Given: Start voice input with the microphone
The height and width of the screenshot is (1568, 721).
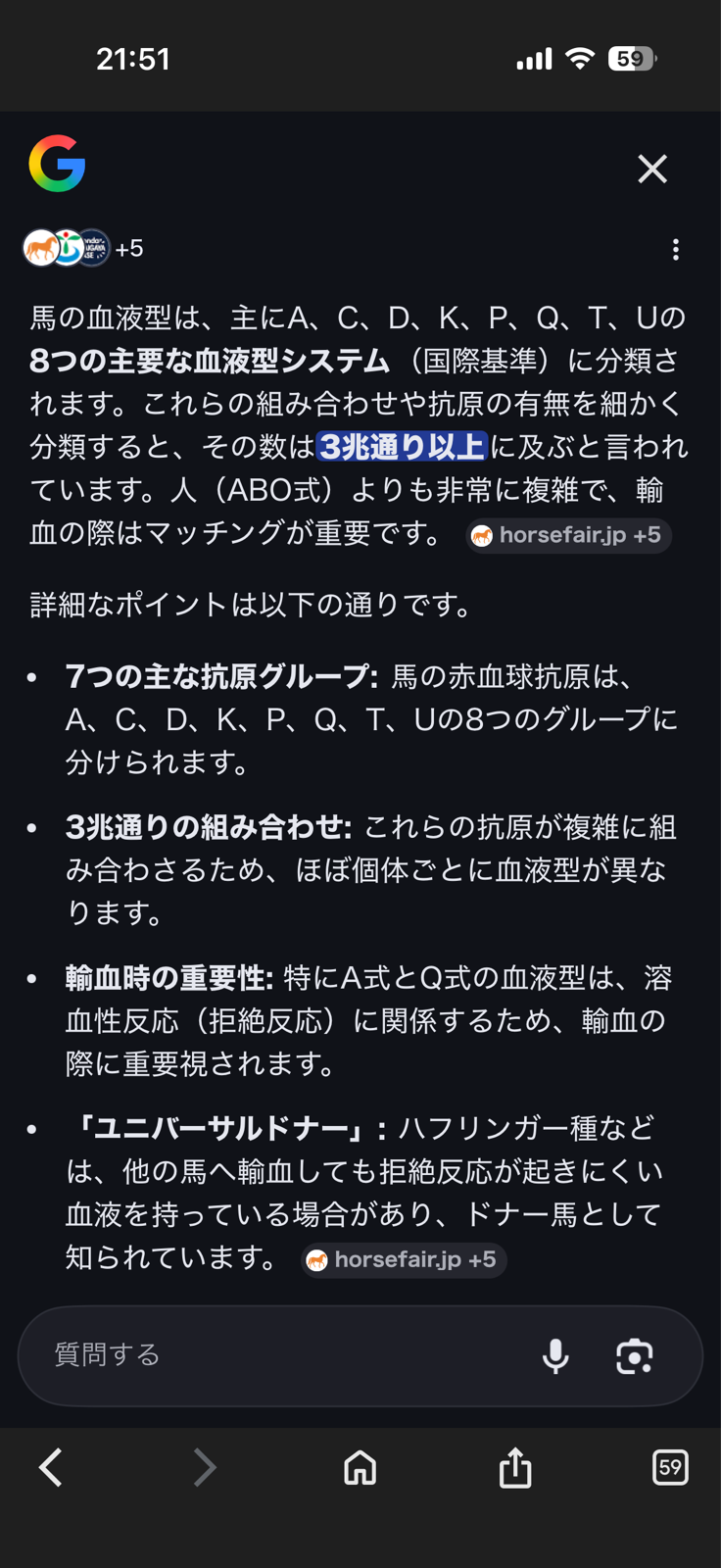Looking at the screenshot, I should pos(555,1356).
